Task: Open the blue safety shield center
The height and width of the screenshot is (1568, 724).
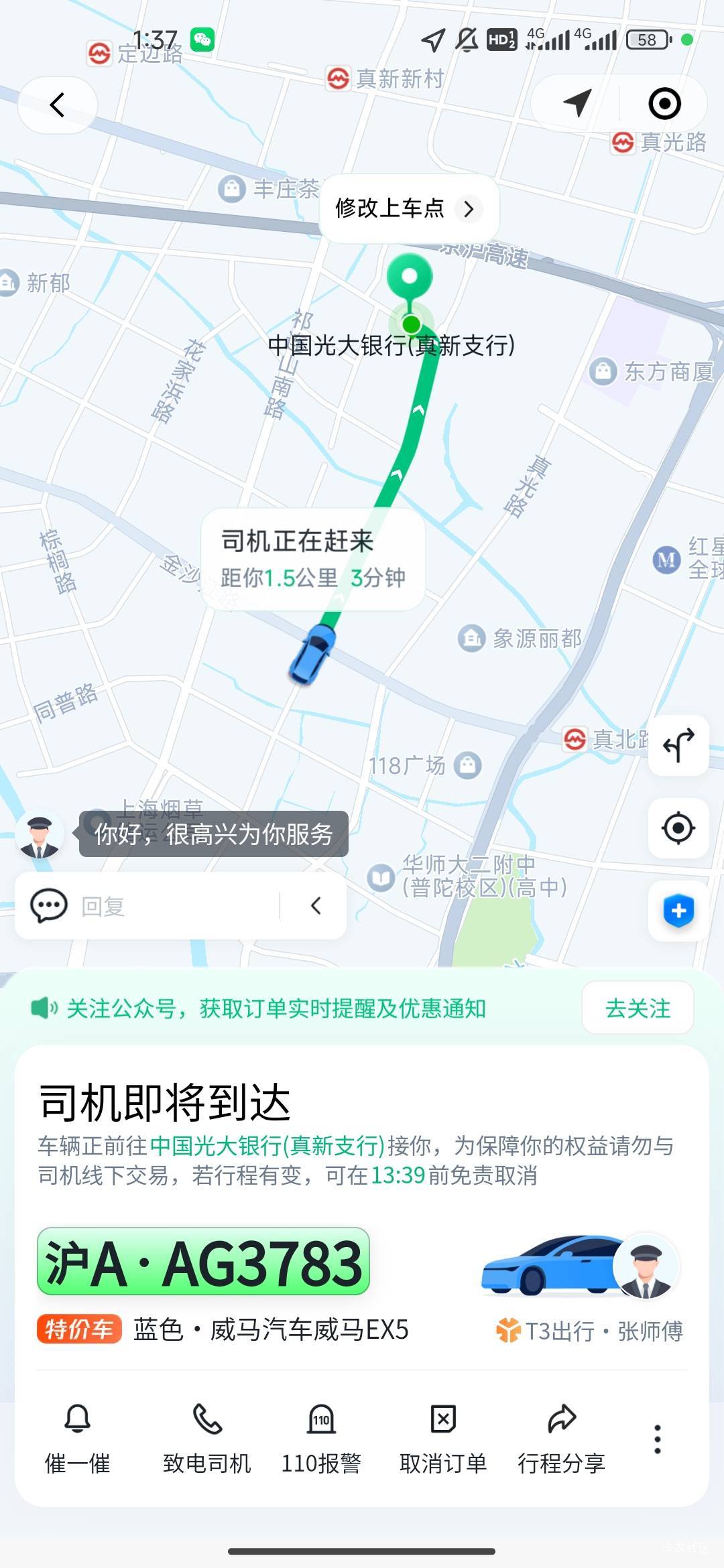Action: pyautogui.click(x=678, y=911)
